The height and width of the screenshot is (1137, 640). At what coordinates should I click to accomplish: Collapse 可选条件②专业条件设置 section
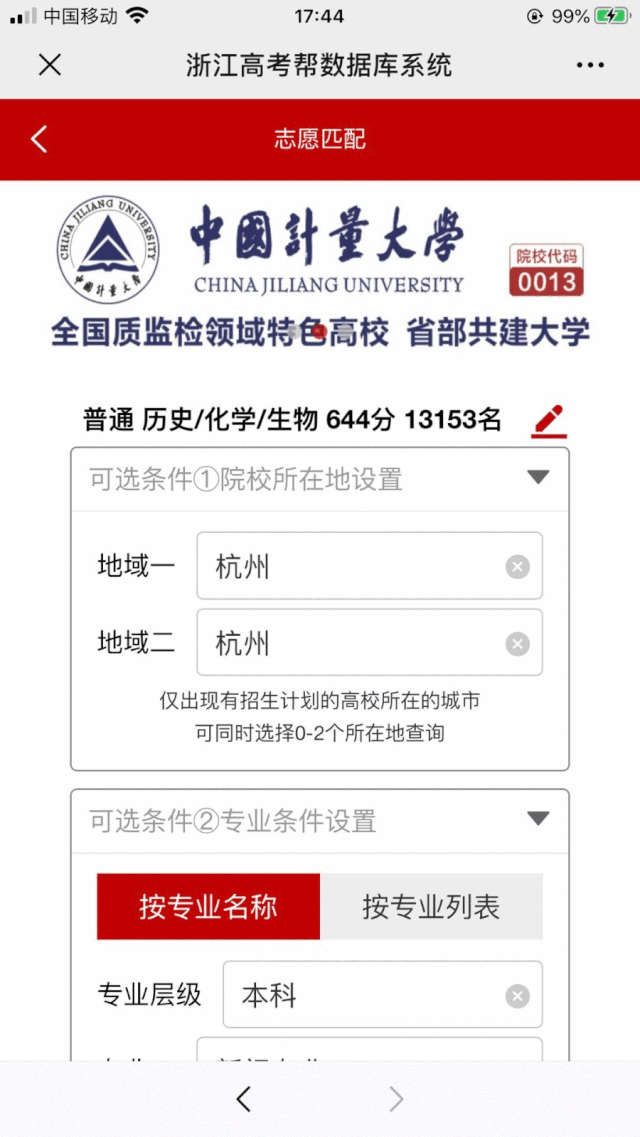point(538,820)
